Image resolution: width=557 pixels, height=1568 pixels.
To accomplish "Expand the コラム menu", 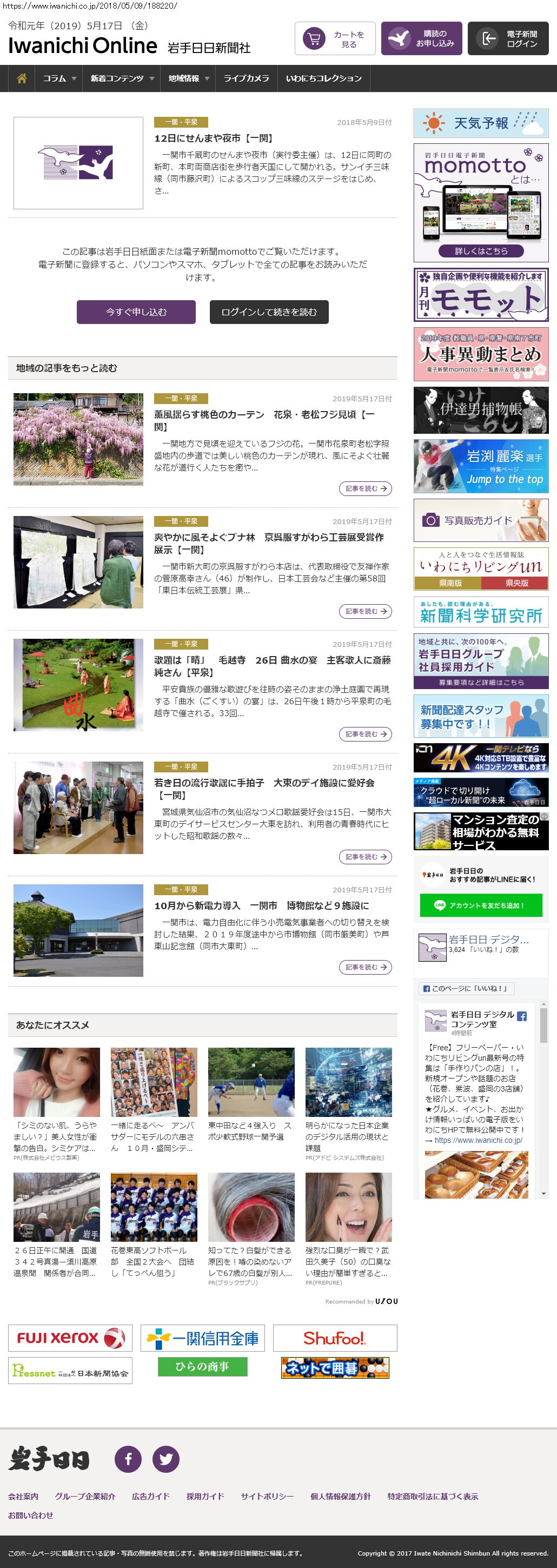I will click(x=59, y=78).
